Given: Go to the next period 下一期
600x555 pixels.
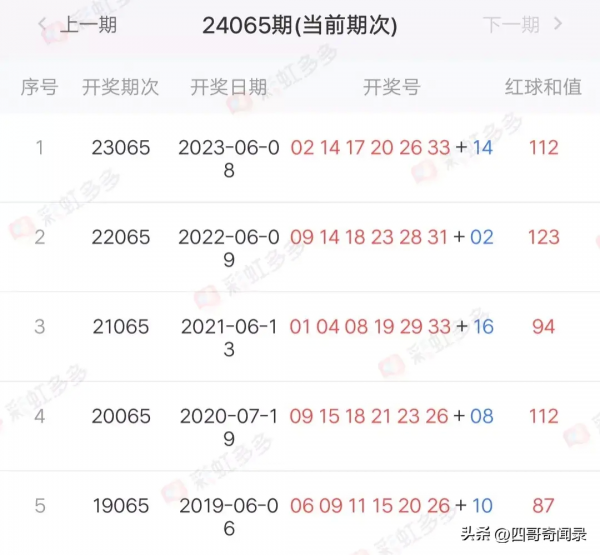Looking at the screenshot, I should [522, 25].
